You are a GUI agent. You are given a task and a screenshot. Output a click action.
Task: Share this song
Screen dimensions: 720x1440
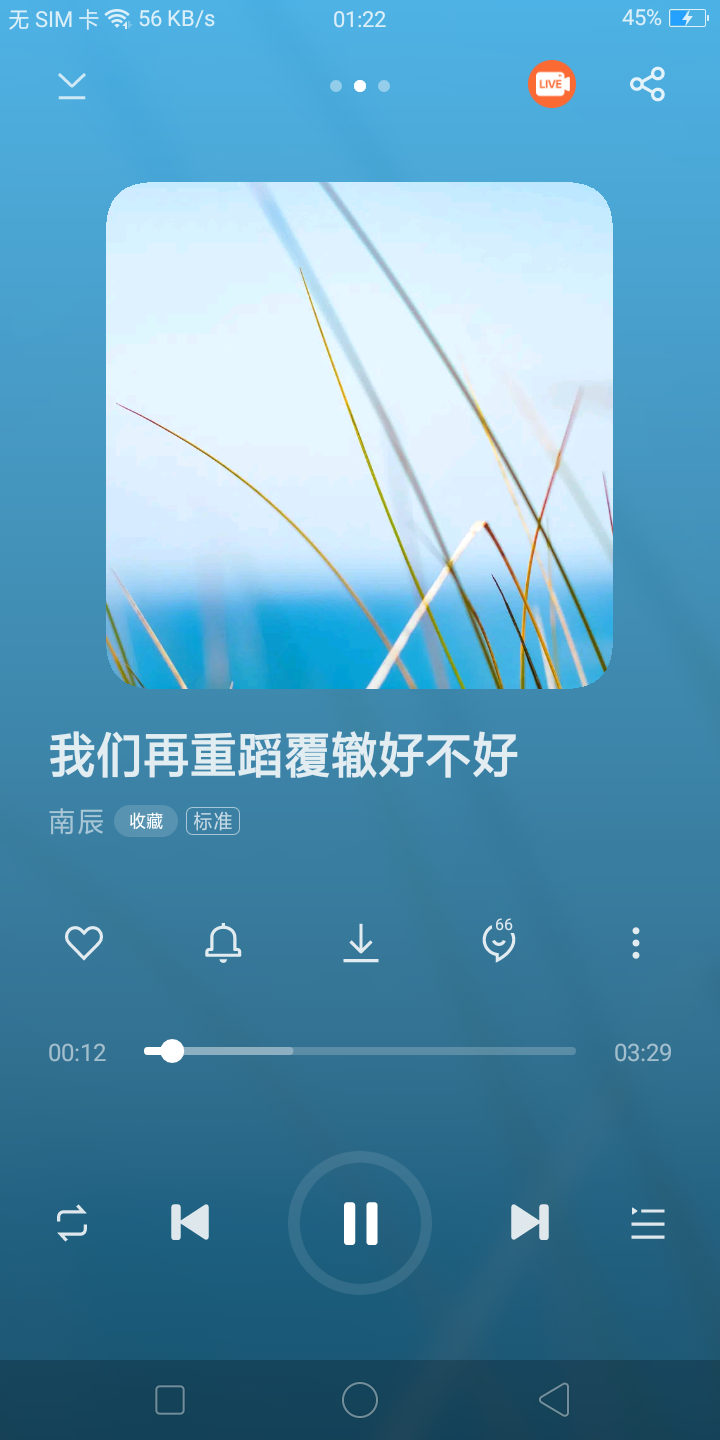647,85
